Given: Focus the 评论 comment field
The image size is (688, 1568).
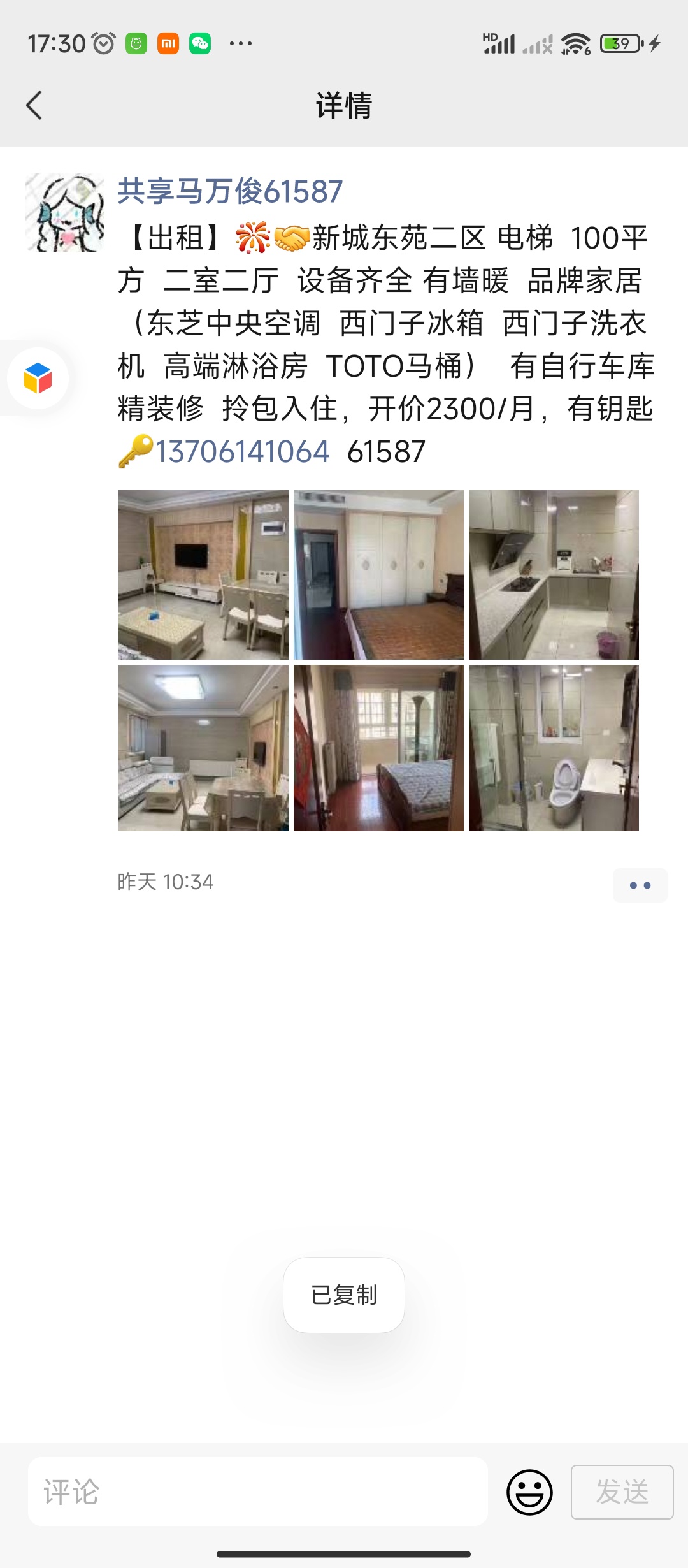Looking at the screenshot, I should click(x=258, y=1492).
